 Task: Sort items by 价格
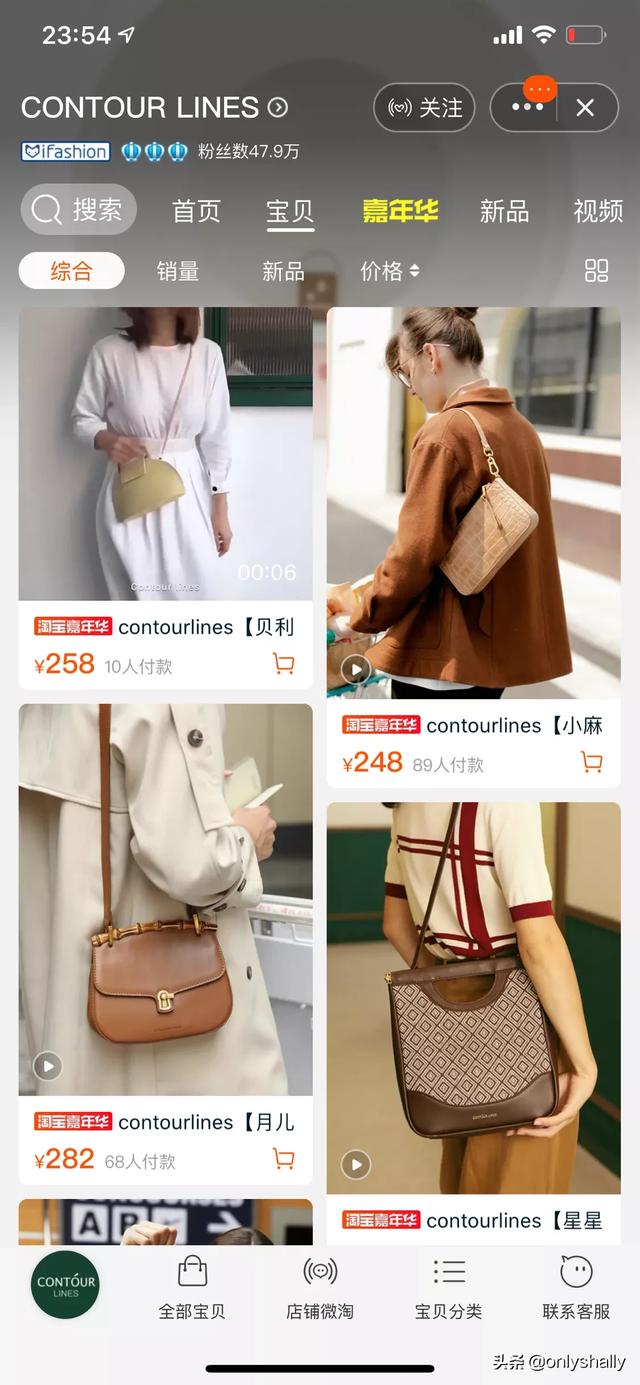389,271
